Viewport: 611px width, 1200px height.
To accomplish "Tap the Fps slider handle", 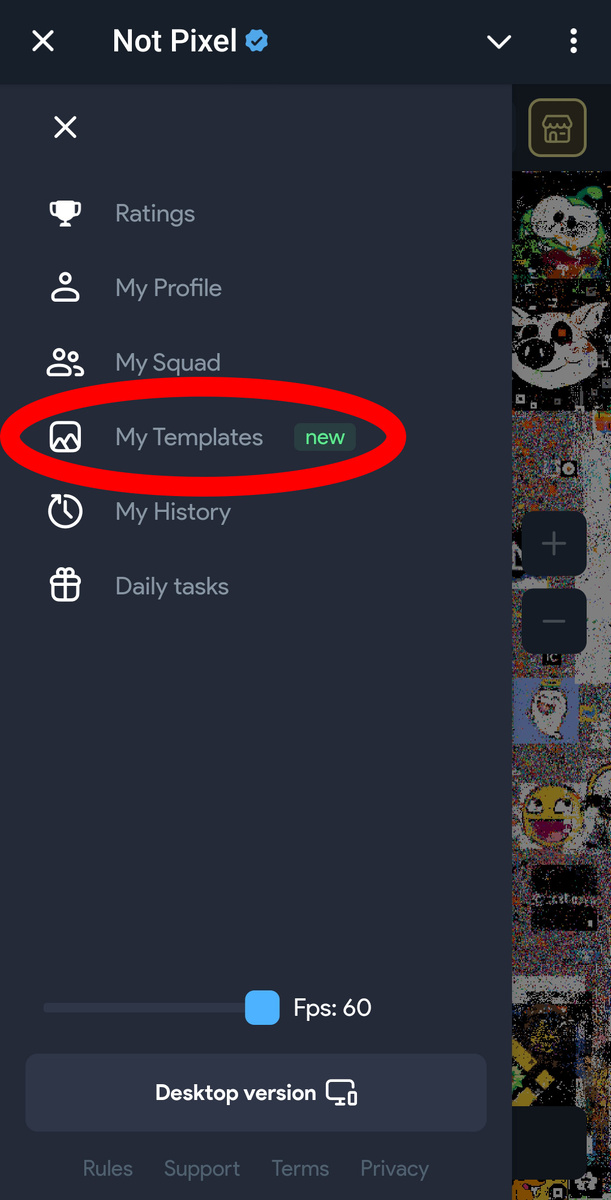I will point(262,1008).
